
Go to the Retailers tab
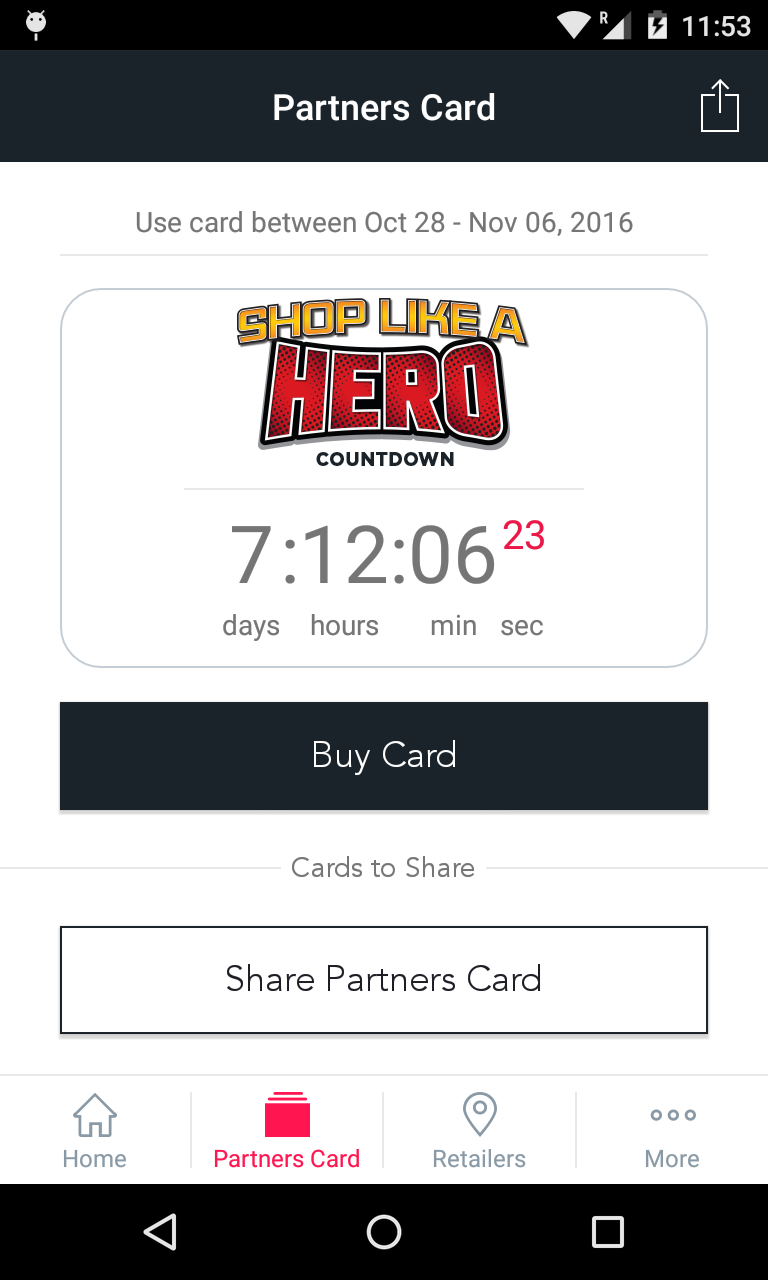(x=479, y=1131)
